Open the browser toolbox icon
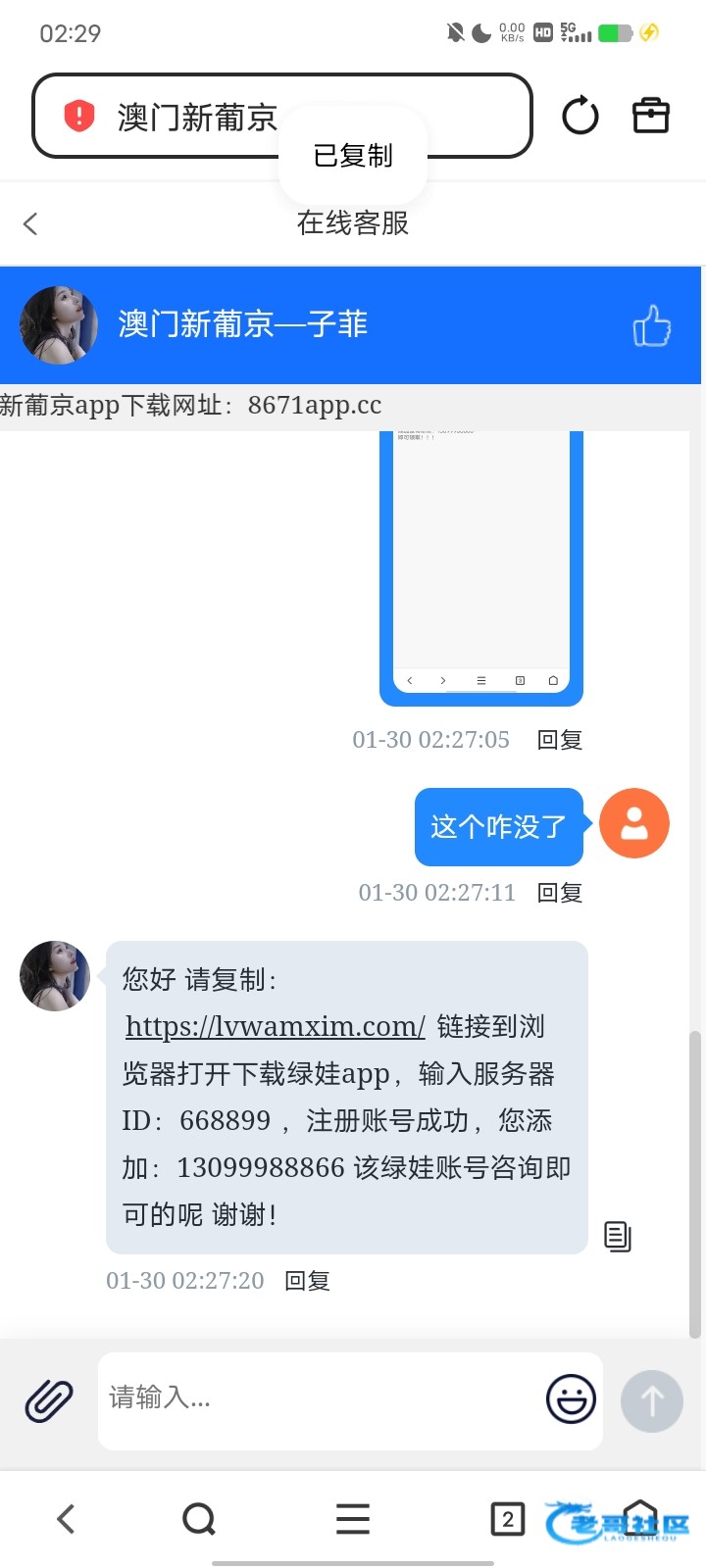This screenshot has height=1568, width=706. coord(650,116)
